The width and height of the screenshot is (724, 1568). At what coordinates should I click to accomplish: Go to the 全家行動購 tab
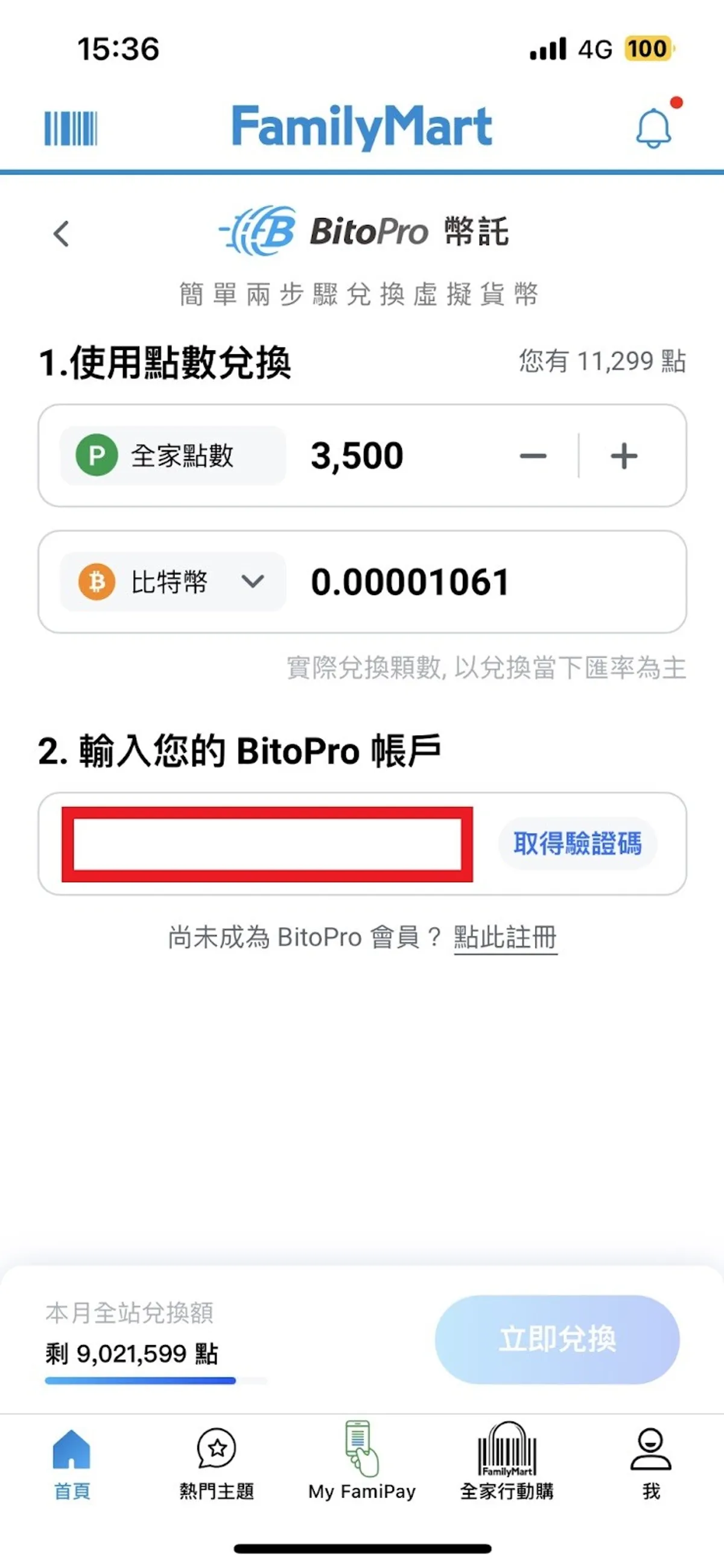coord(507,1464)
